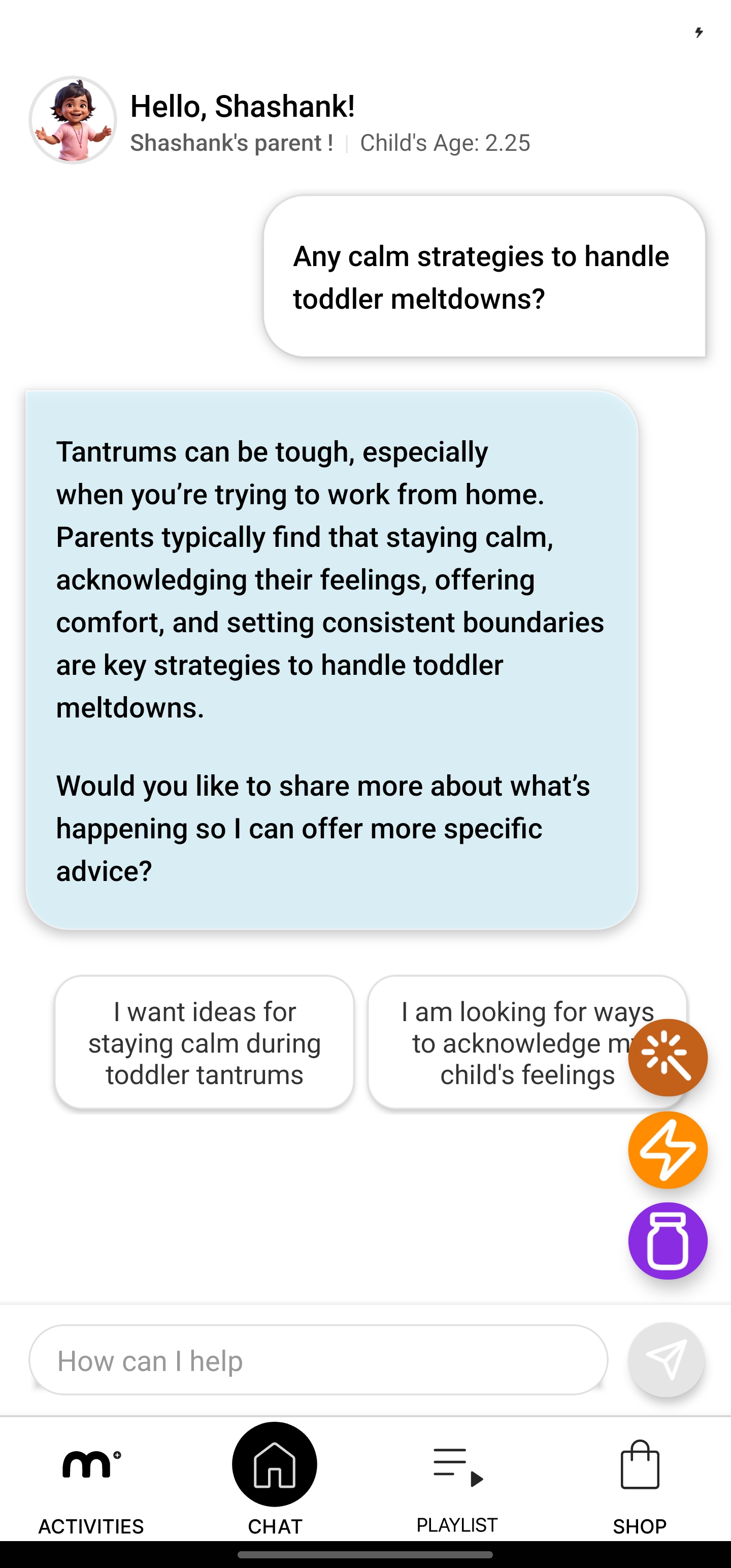Image resolution: width=731 pixels, height=1568 pixels.
Task: Select 'I want ideas for staying calm' suggestion
Action: pyautogui.click(x=204, y=1042)
